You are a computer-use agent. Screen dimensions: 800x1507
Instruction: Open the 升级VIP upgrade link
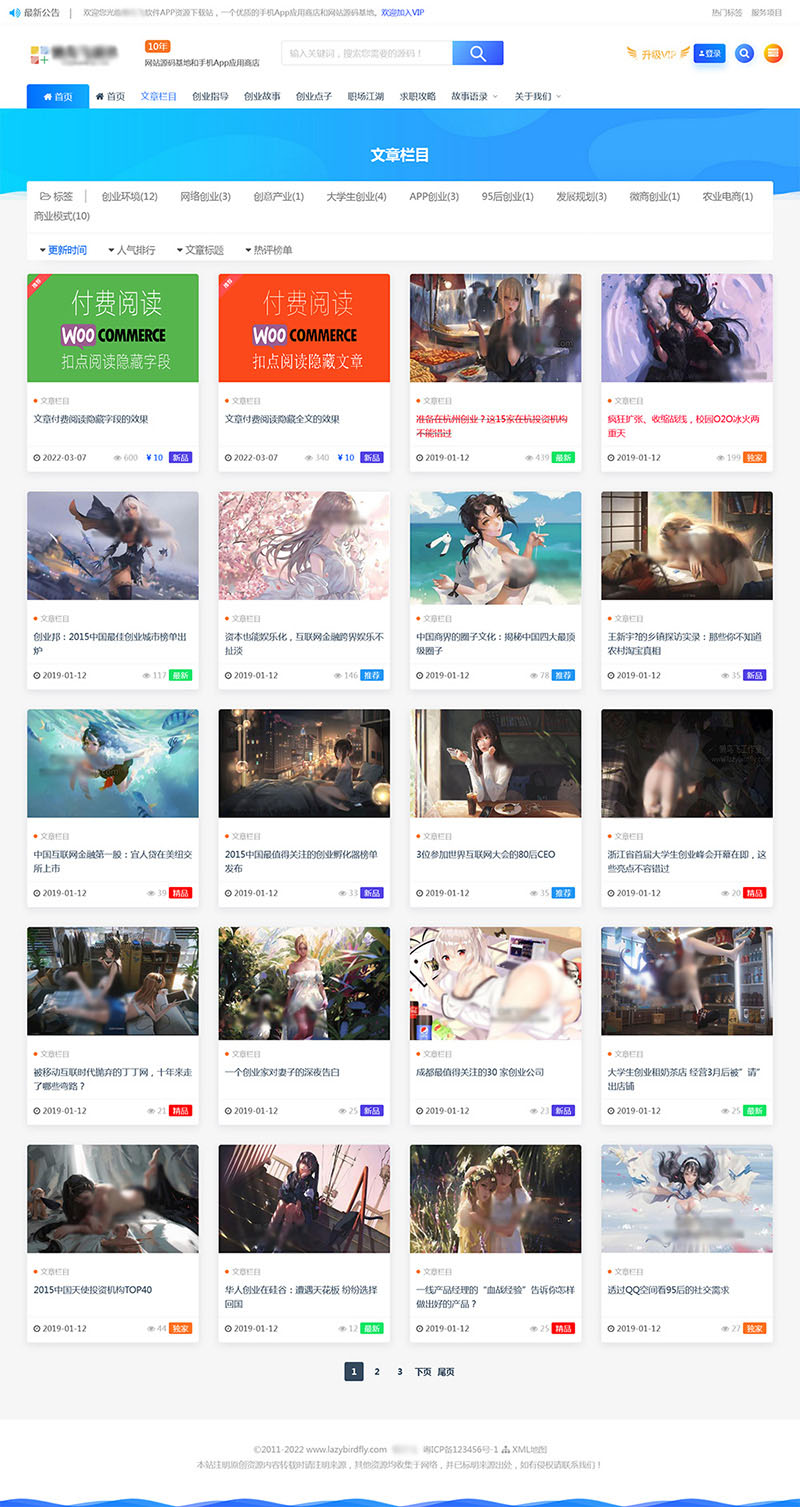coord(657,54)
